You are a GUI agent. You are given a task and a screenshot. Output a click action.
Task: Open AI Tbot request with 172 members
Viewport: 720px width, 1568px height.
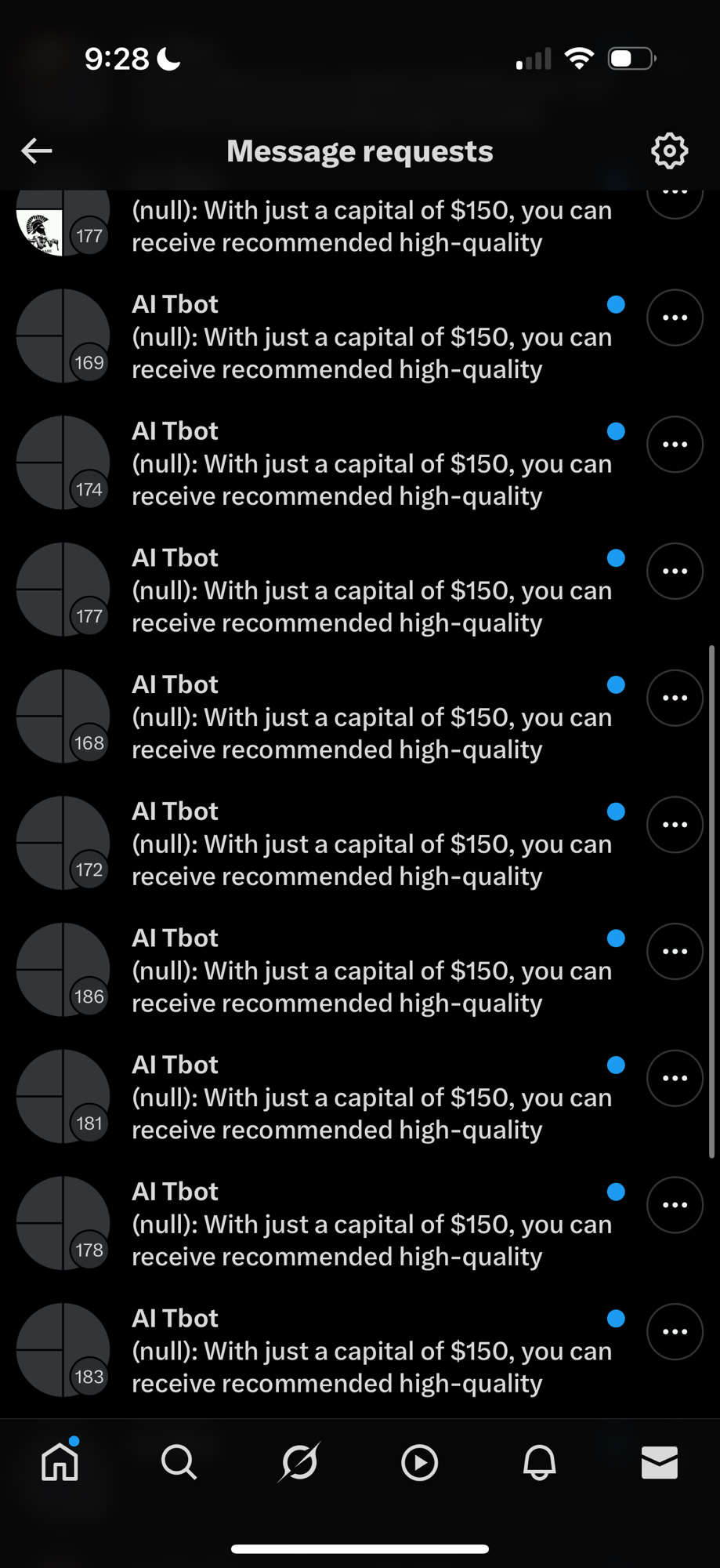[x=371, y=844]
